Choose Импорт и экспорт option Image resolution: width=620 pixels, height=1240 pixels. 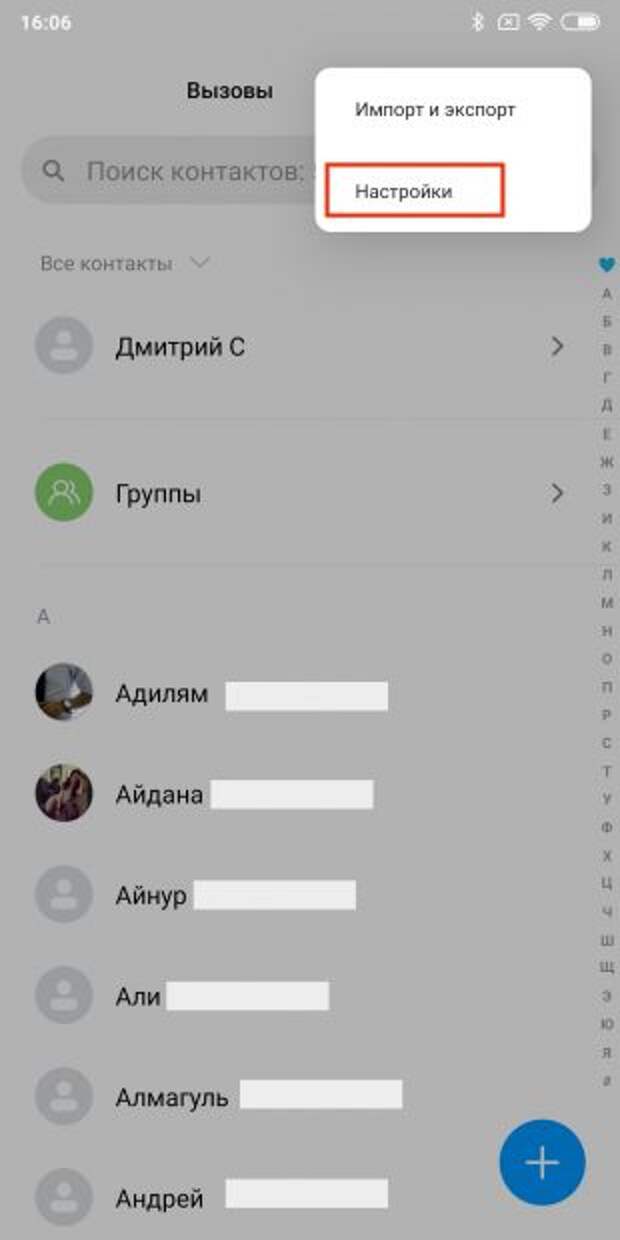[x=435, y=109]
